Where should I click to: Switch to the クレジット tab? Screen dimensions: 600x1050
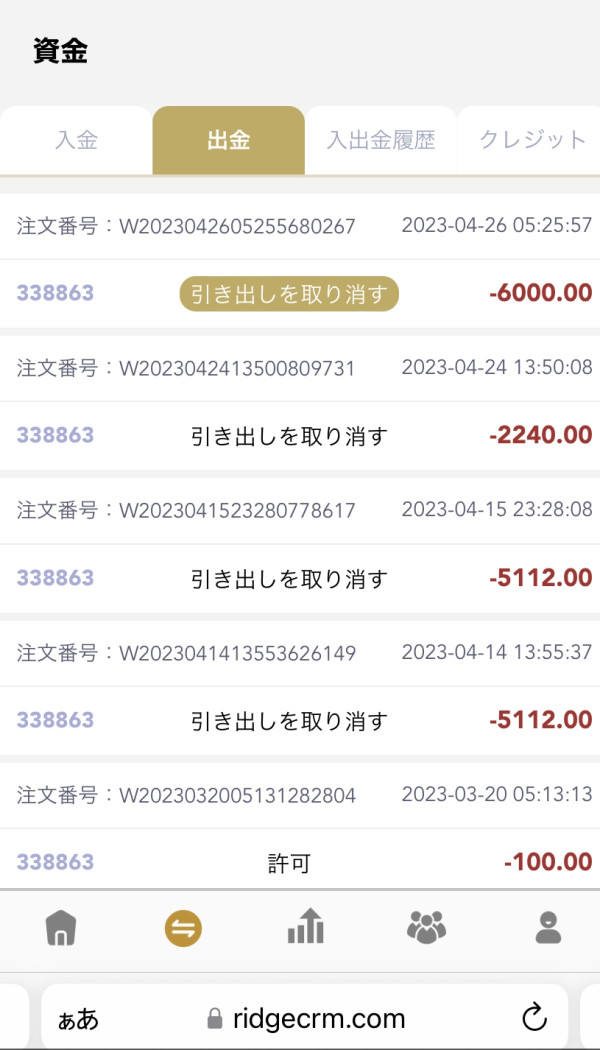tap(529, 140)
